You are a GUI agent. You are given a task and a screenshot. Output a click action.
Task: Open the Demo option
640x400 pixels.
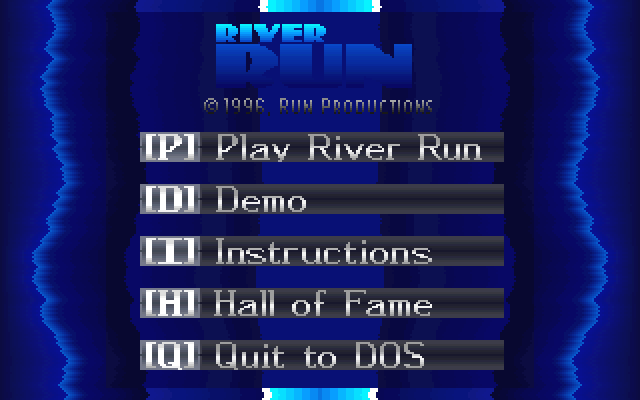pyautogui.click(x=321, y=200)
